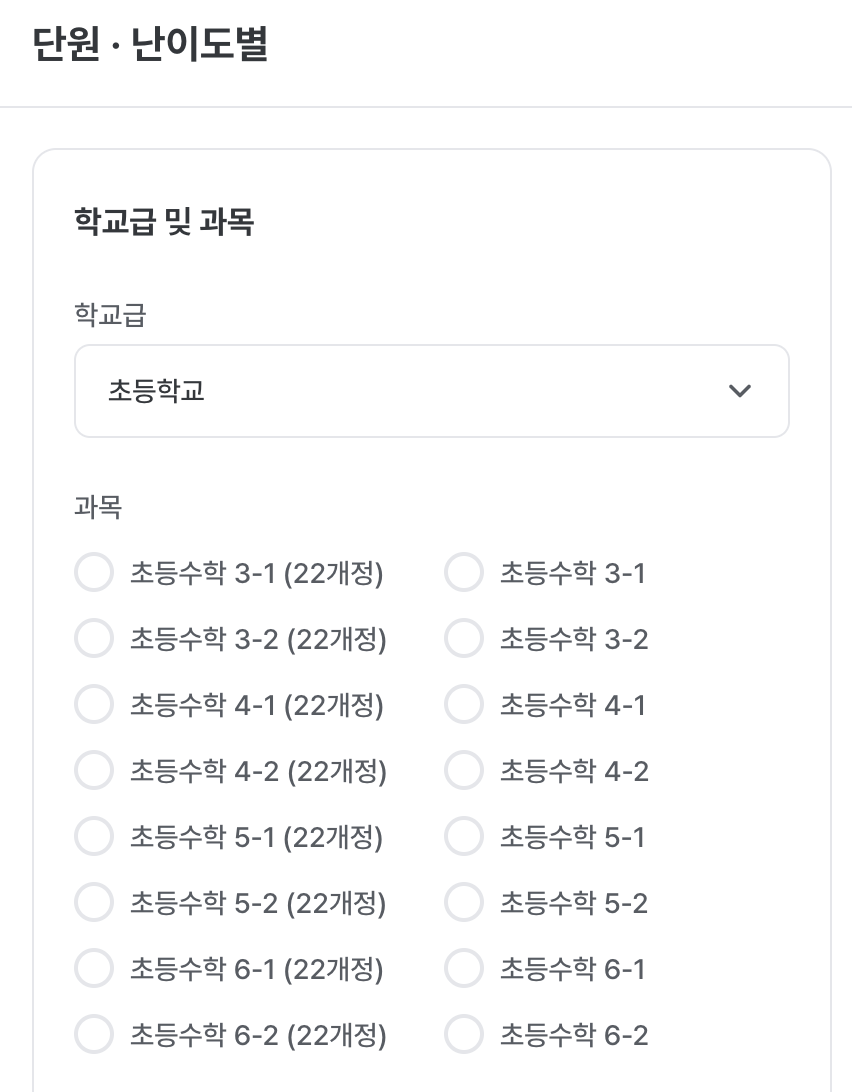Choose 초등수학 5-2 subject

[463, 902]
